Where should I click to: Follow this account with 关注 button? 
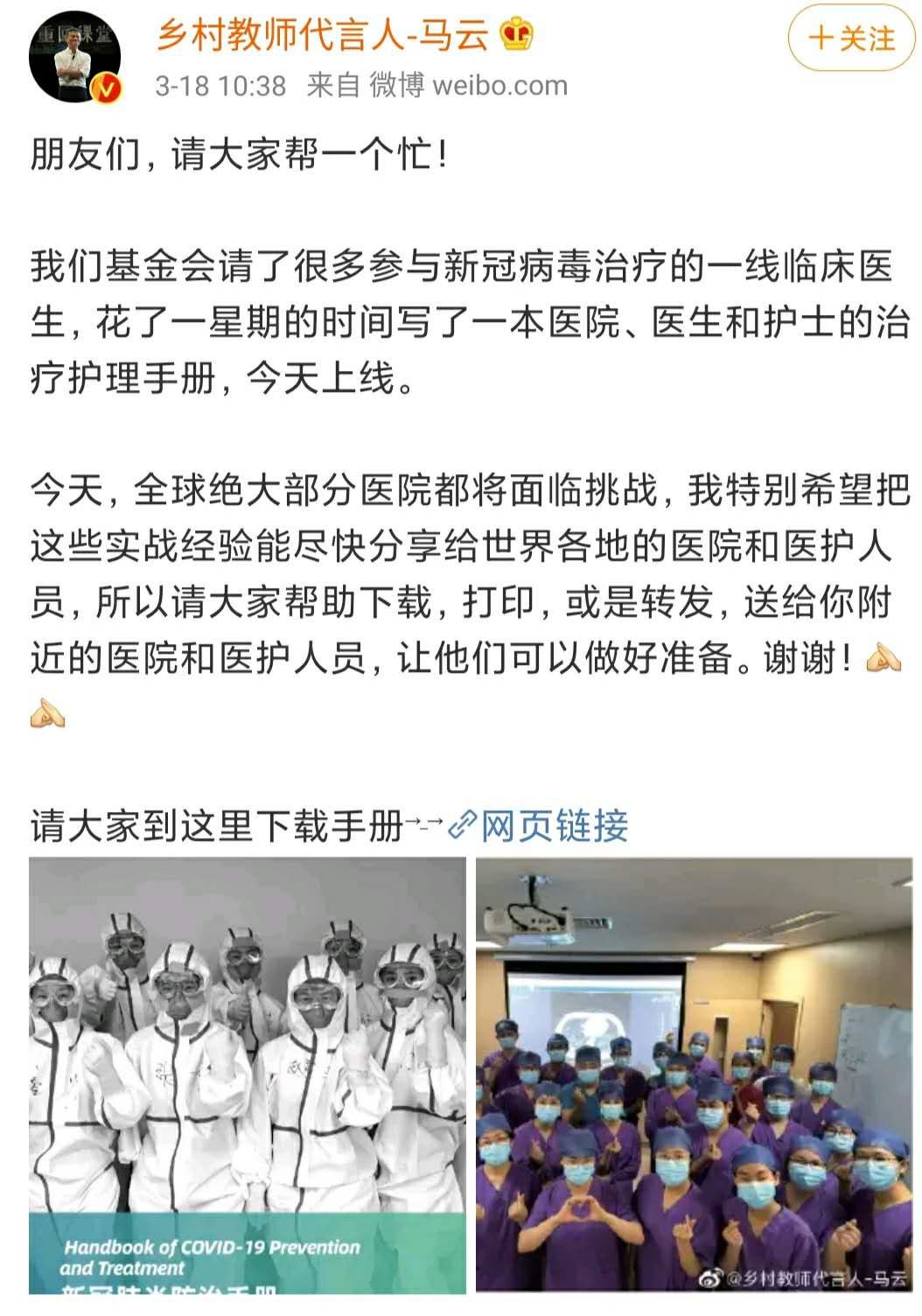click(851, 38)
